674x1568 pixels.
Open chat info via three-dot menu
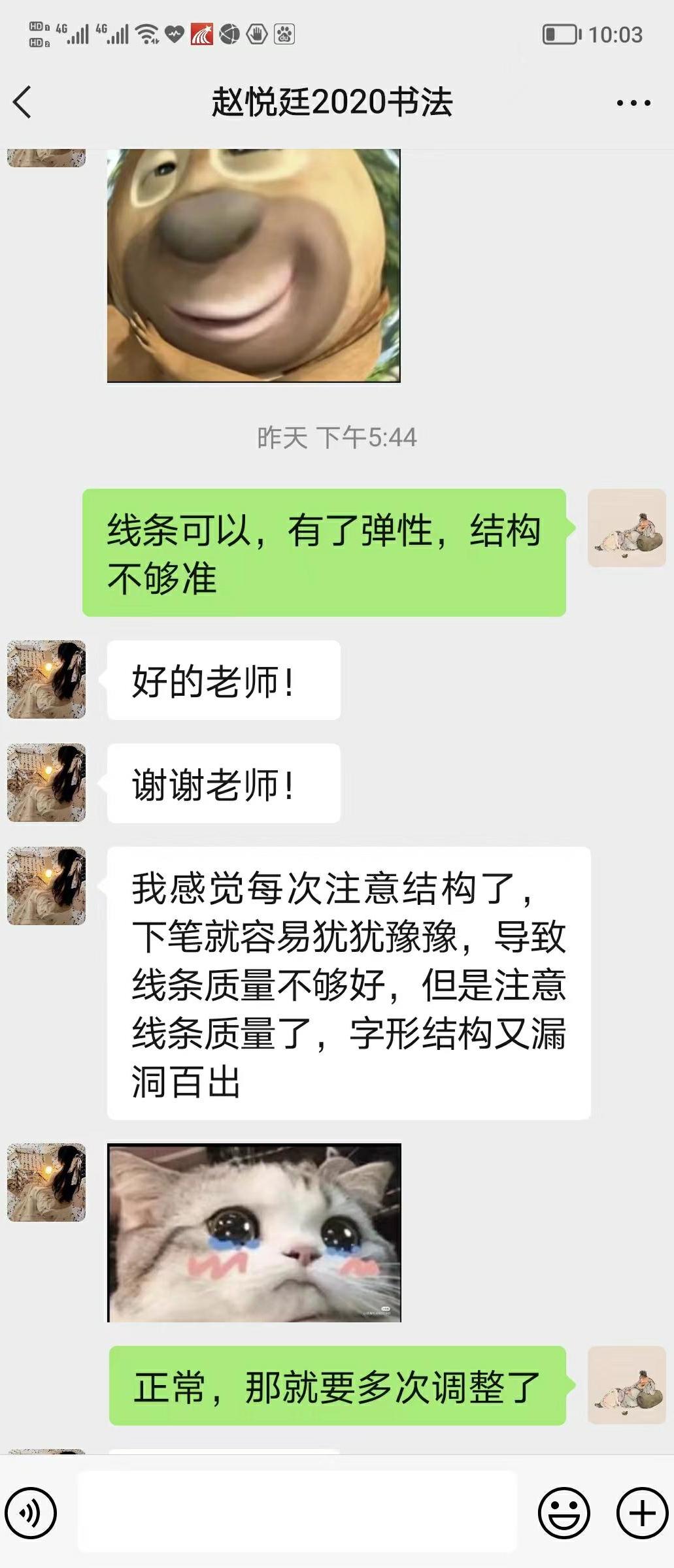633,103
